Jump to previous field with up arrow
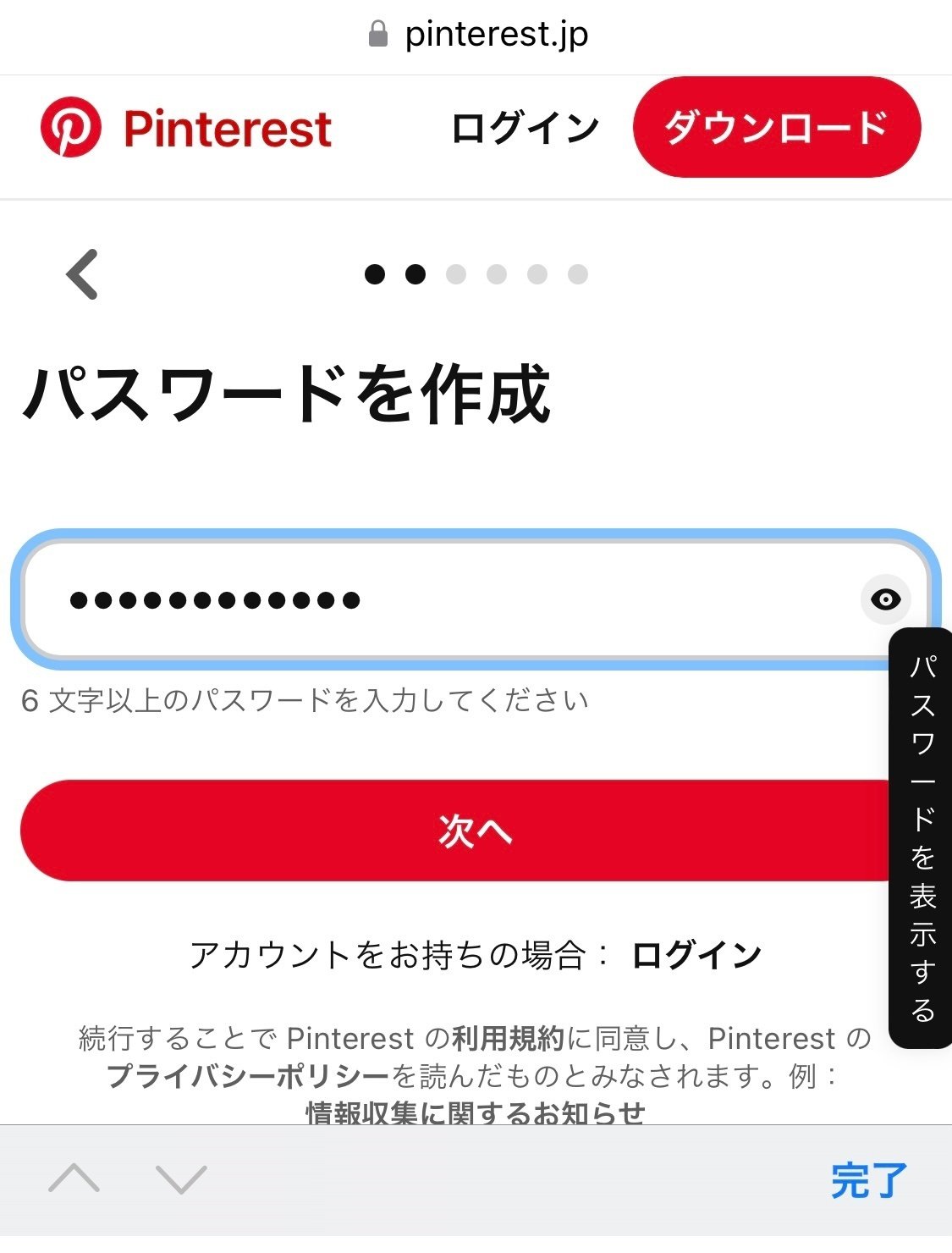 pyautogui.click(x=74, y=1178)
